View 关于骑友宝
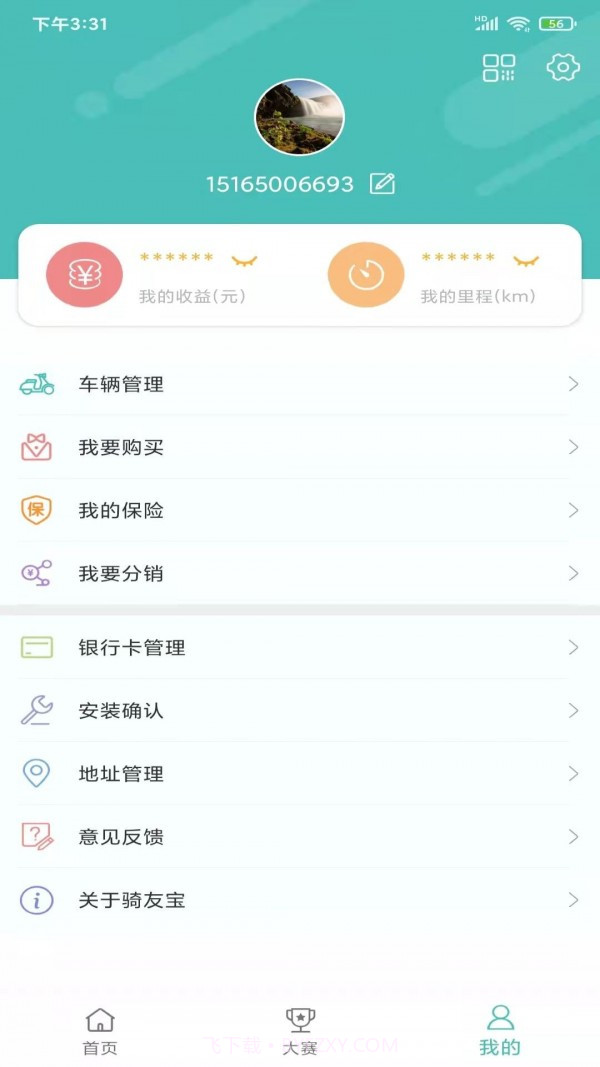The width and height of the screenshot is (600, 1067). 300,900
